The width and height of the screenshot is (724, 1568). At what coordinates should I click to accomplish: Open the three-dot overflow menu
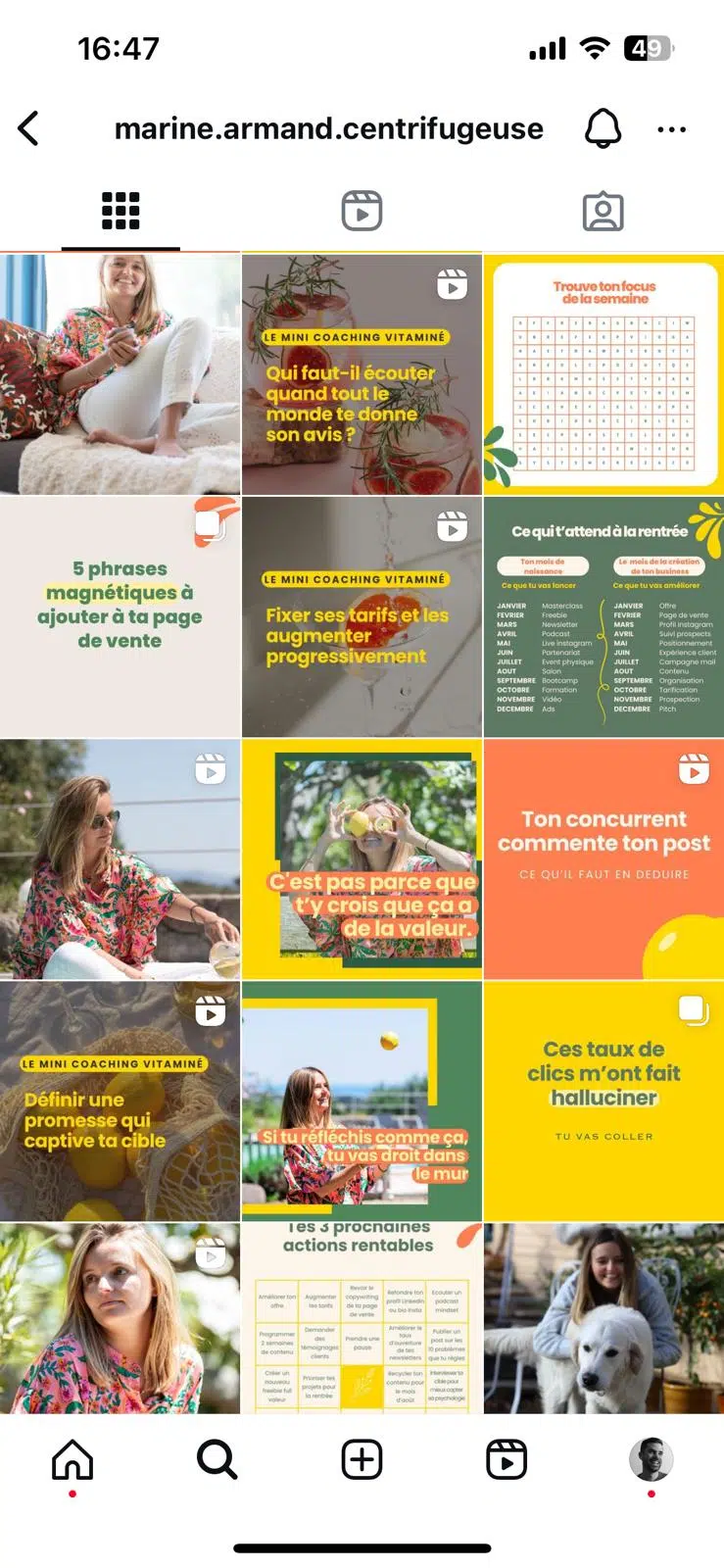pyautogui.click(x=671, y=129)
